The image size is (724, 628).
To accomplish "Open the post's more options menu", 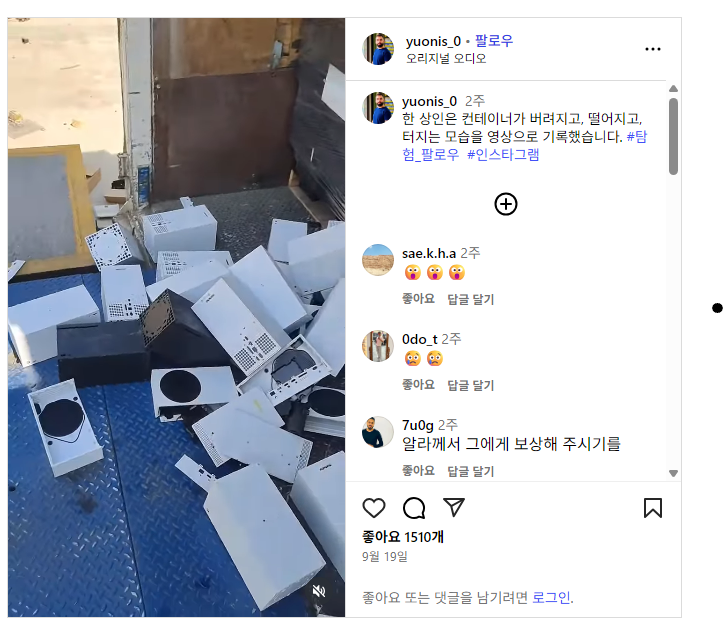I will pyautogui.click(x=653, y=49).
